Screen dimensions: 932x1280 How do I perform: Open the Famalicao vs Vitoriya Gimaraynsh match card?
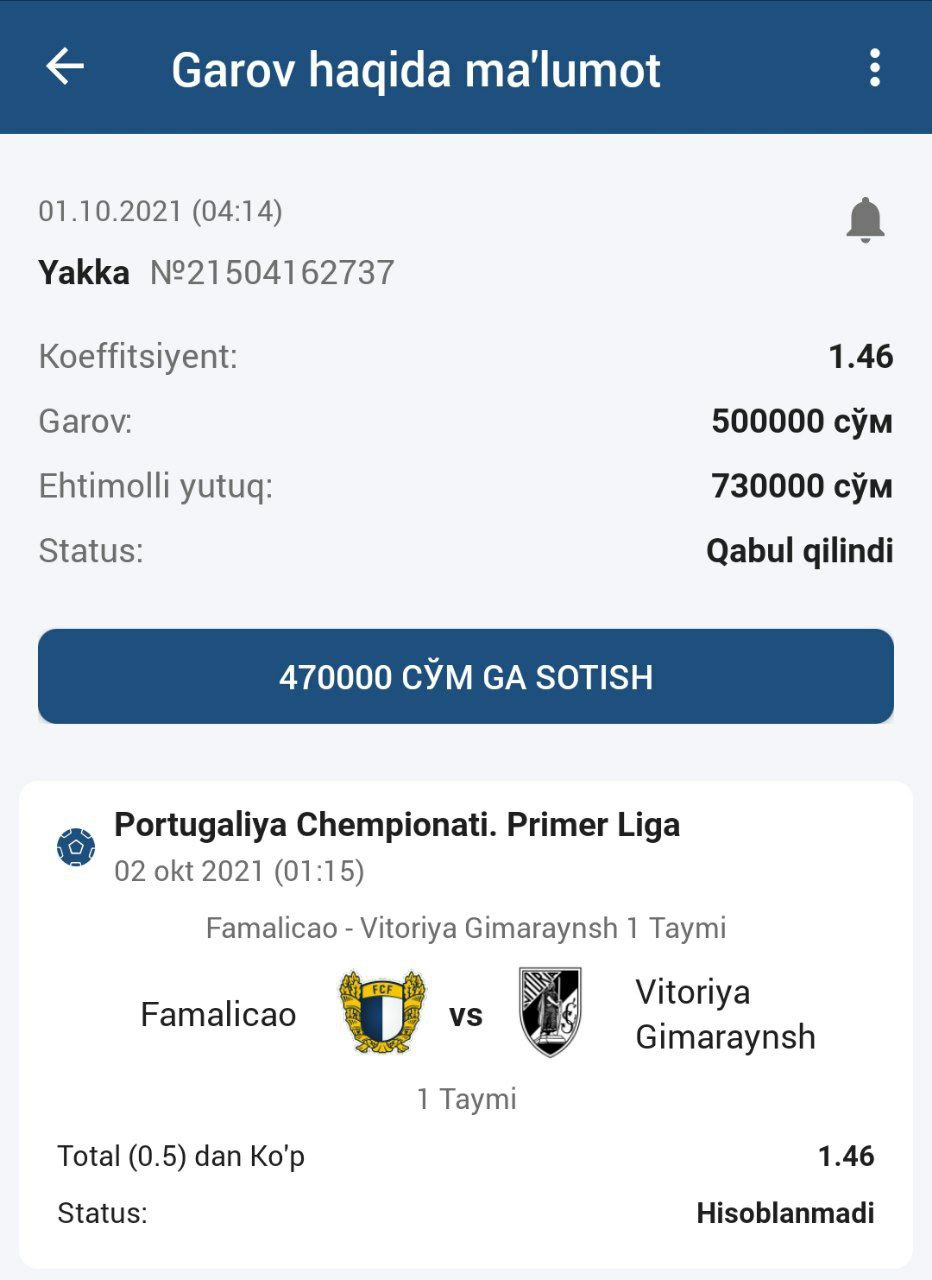[x=466, y=1015]
